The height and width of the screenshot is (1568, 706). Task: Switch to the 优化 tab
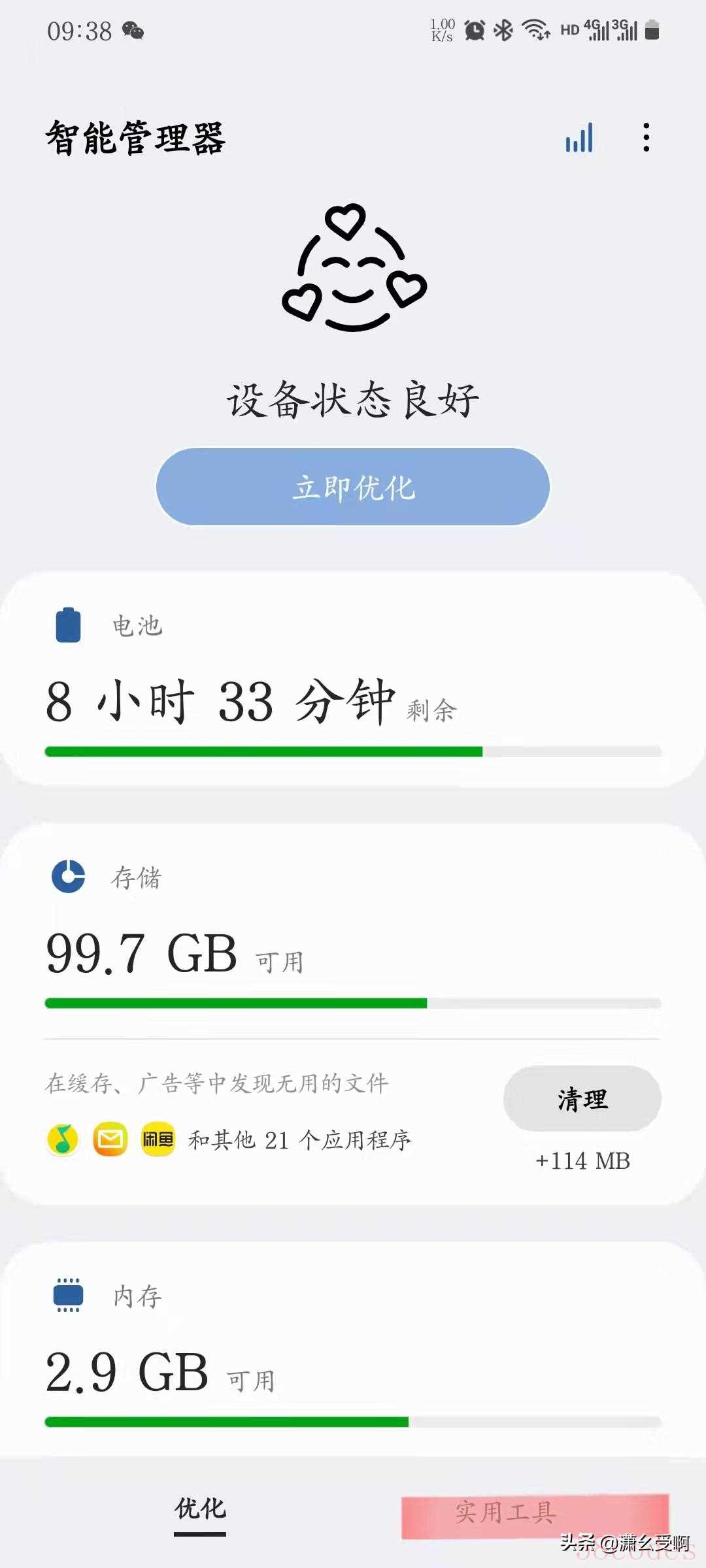point(200,1511)
